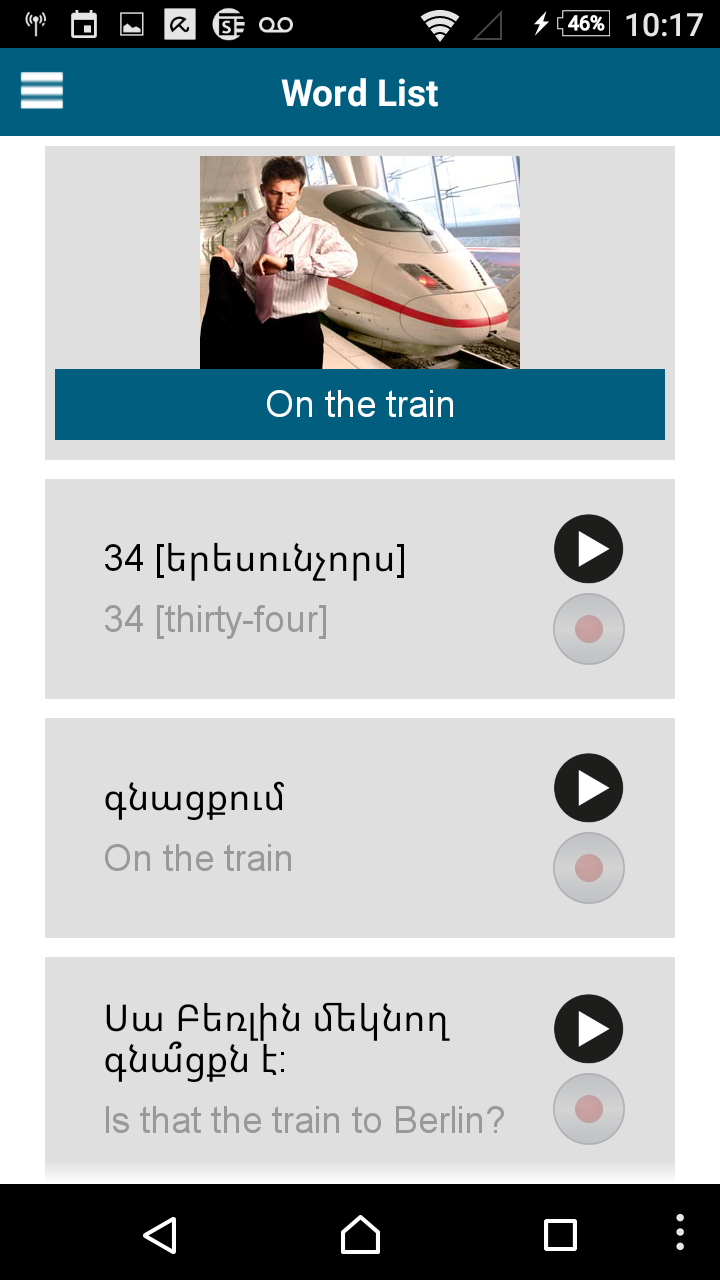This screenshot has width=720, height=1280.
Task: Tap the voicemail notification icon
Action: [270, 23]
